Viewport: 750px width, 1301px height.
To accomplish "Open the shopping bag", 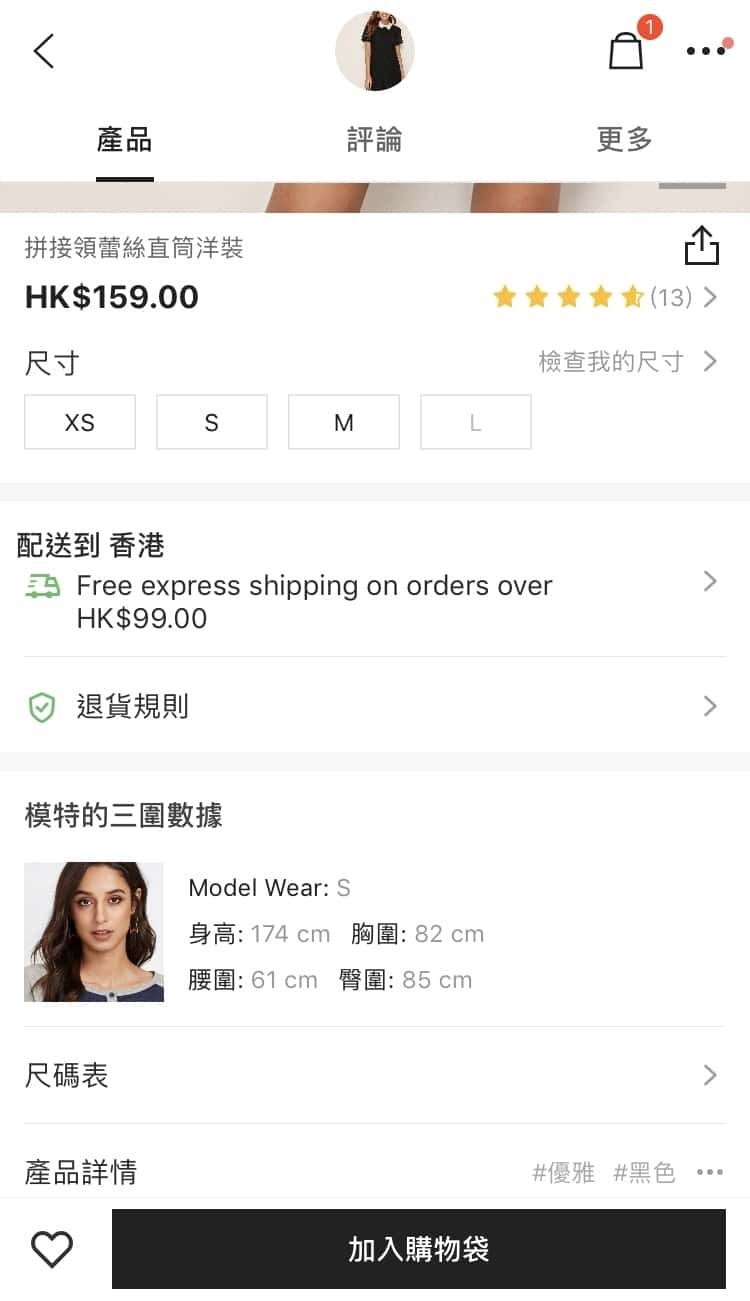I will pos(626,50).
